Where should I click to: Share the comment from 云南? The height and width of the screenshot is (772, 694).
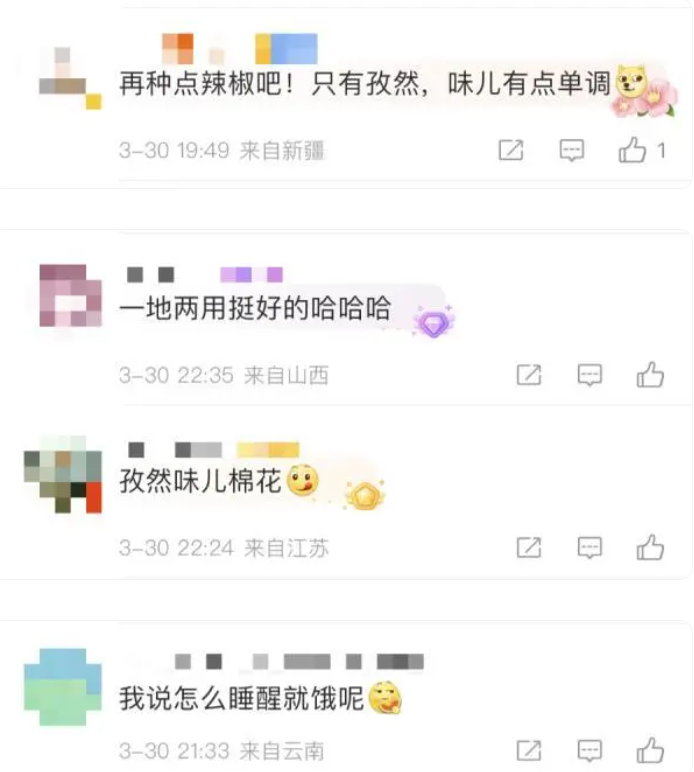pyautogui.click(x=528, y=750)
